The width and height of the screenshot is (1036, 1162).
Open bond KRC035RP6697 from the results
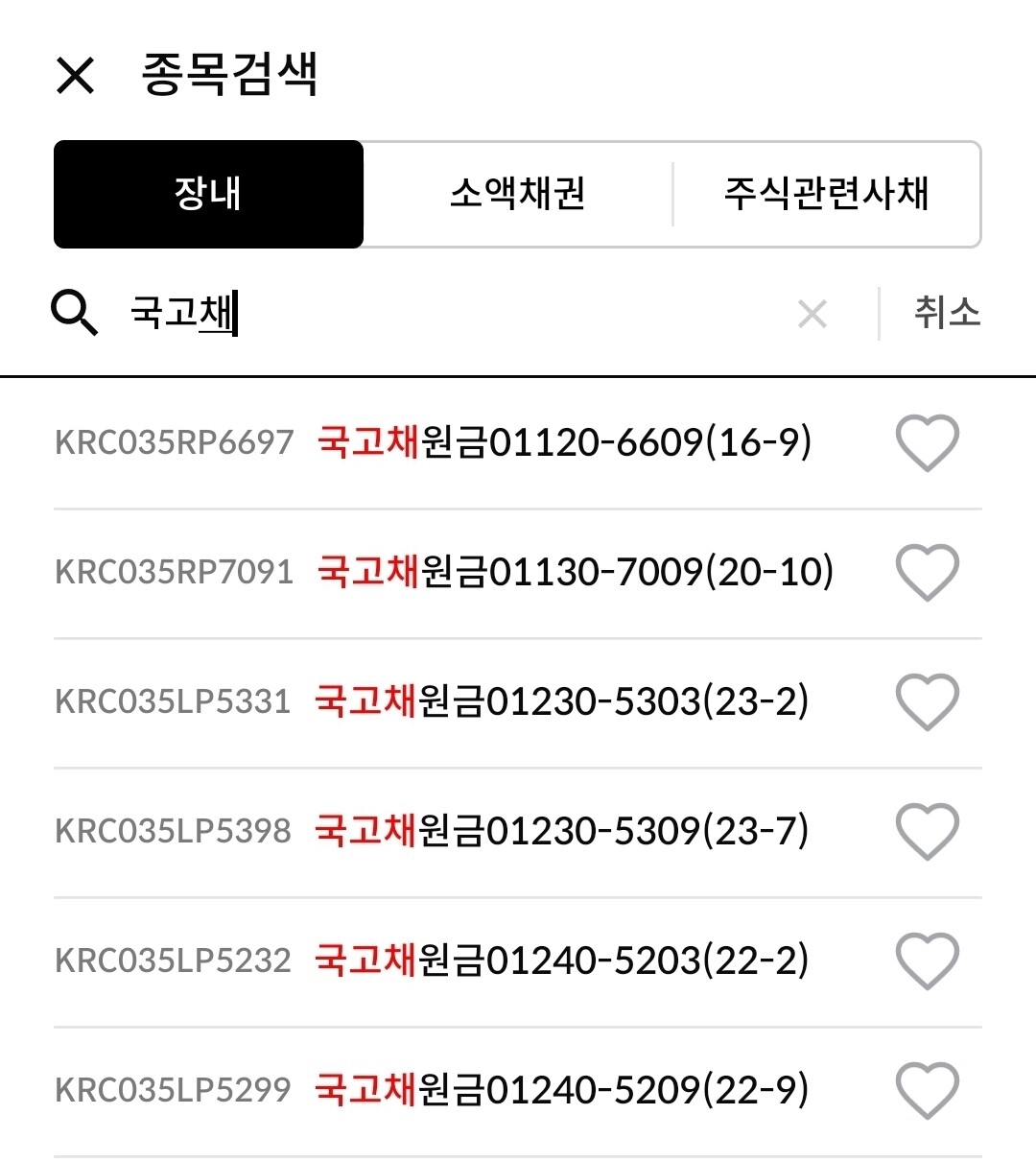(432, 442)
